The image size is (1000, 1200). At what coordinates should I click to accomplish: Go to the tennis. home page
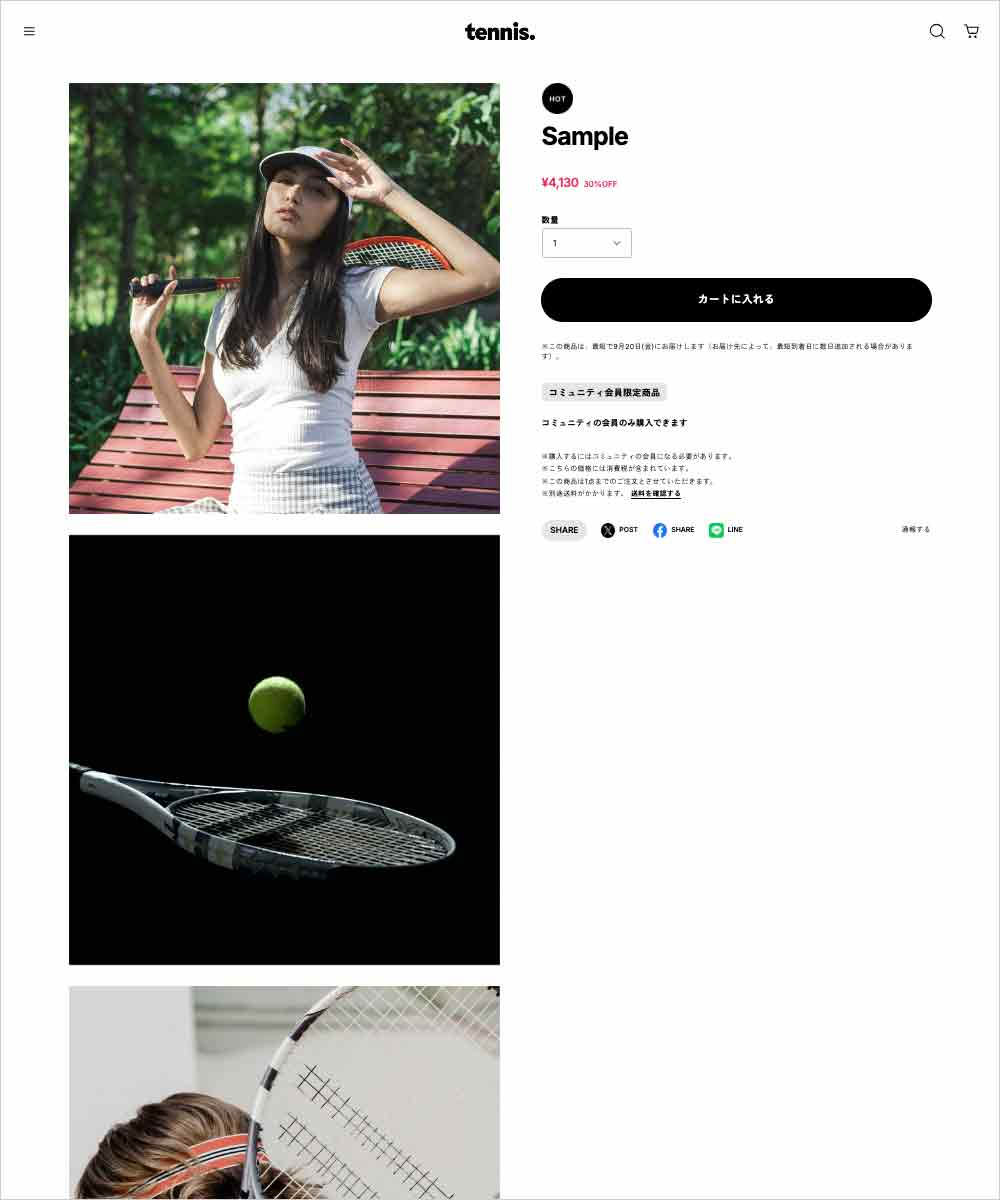500,31
